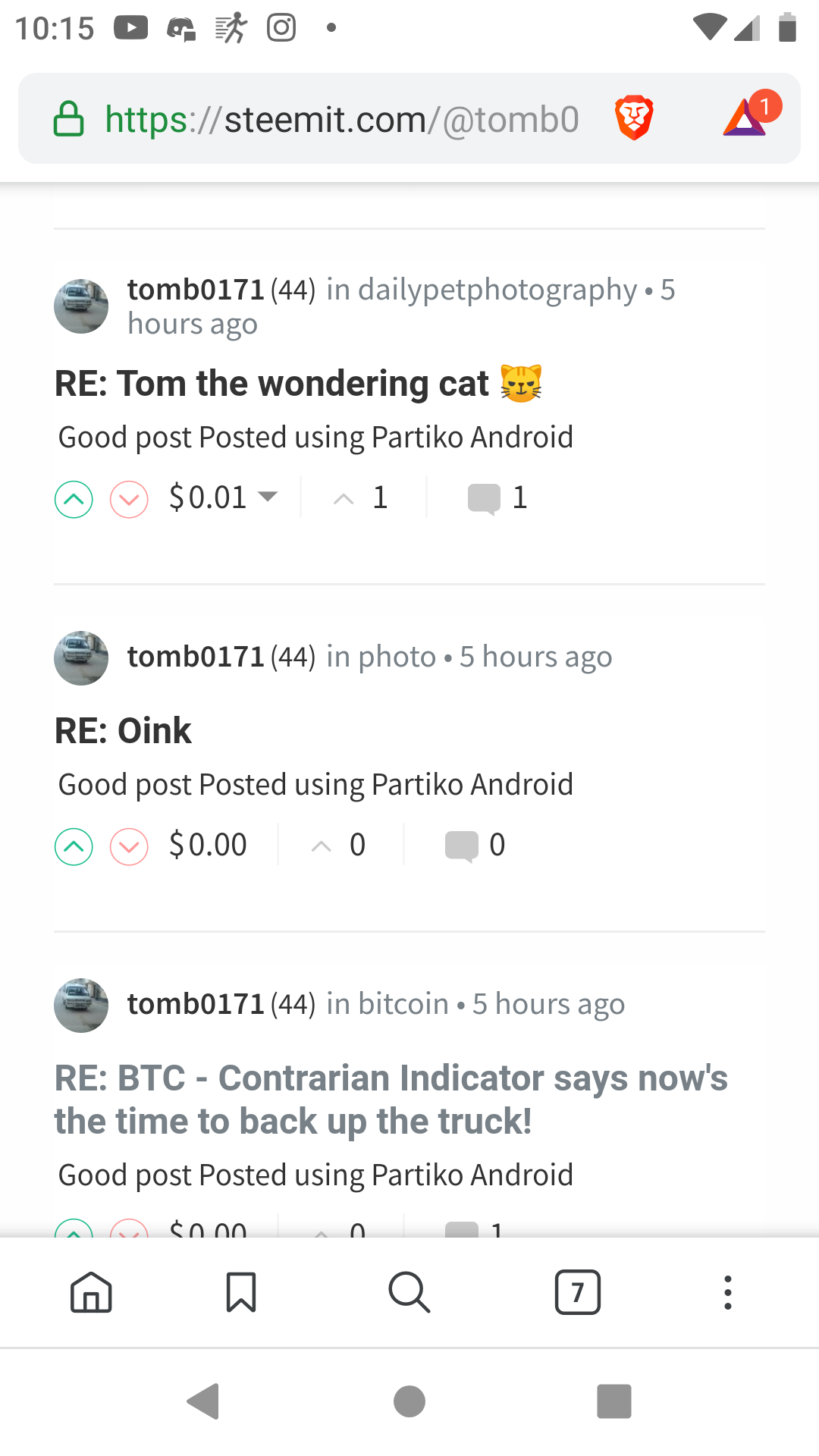Image resolution: width=819 pixels, height=1456 pixels.
Task: Open dailypetphotography tag link
Action: click(x=497, y=290)
